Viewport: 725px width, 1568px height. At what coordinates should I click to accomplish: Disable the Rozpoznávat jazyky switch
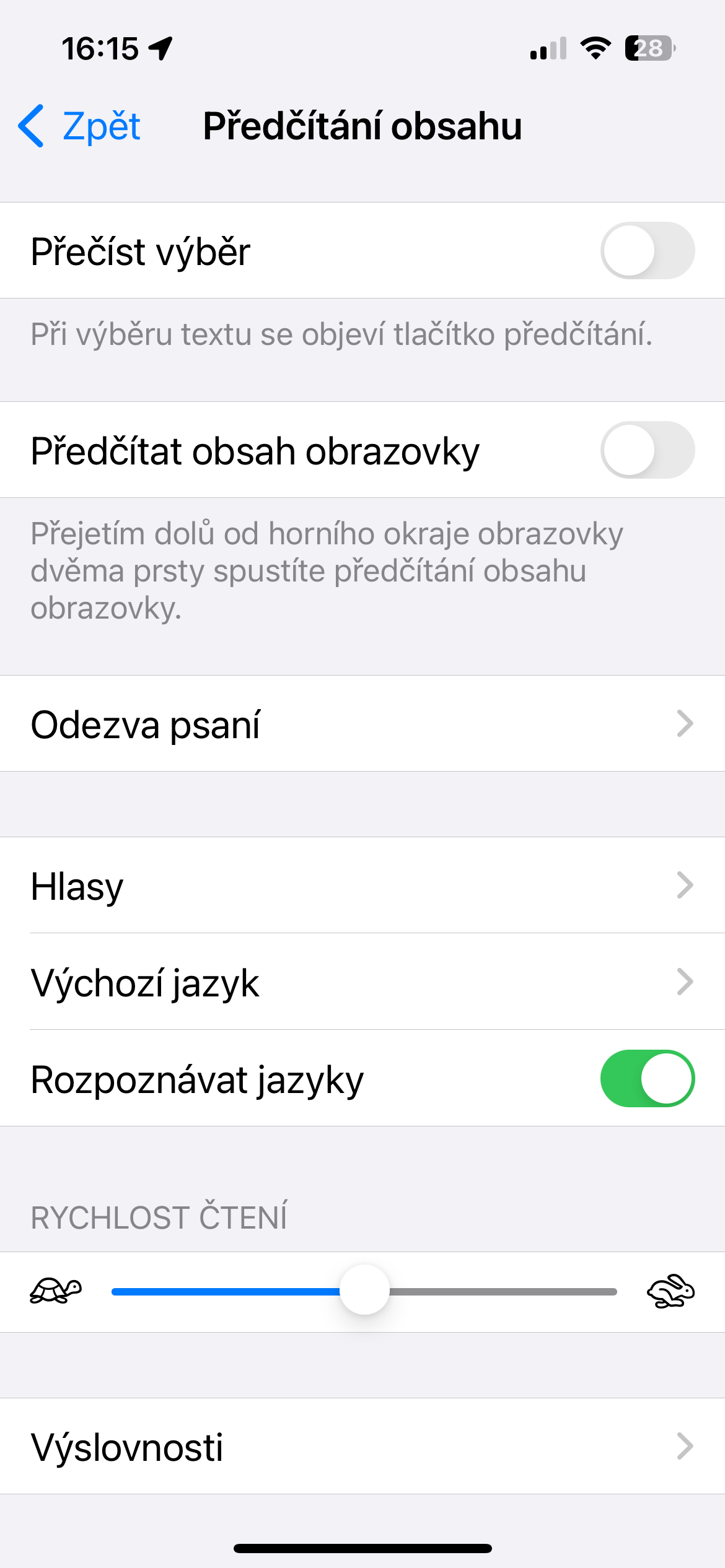tap(647, 1079)
